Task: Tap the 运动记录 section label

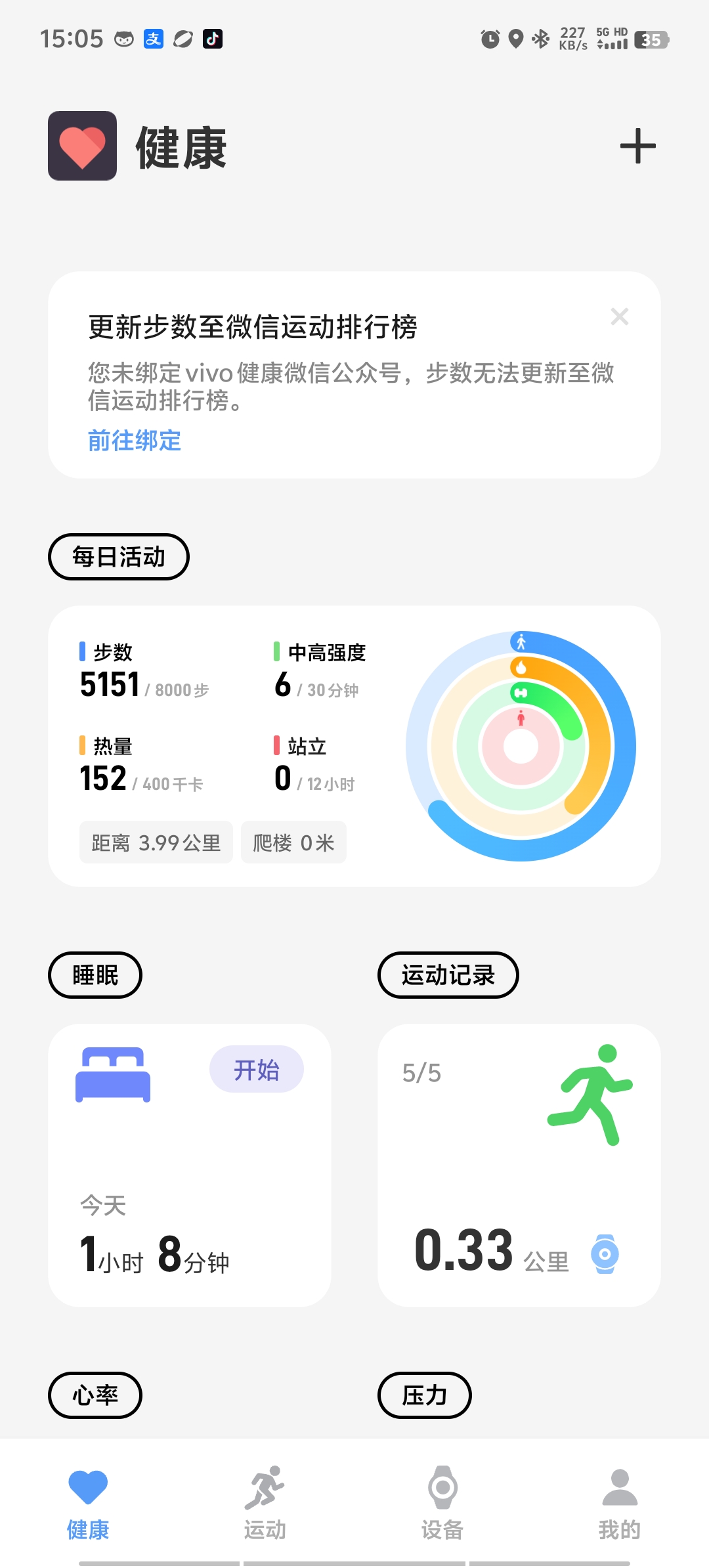Action: [x=448, y=975]
